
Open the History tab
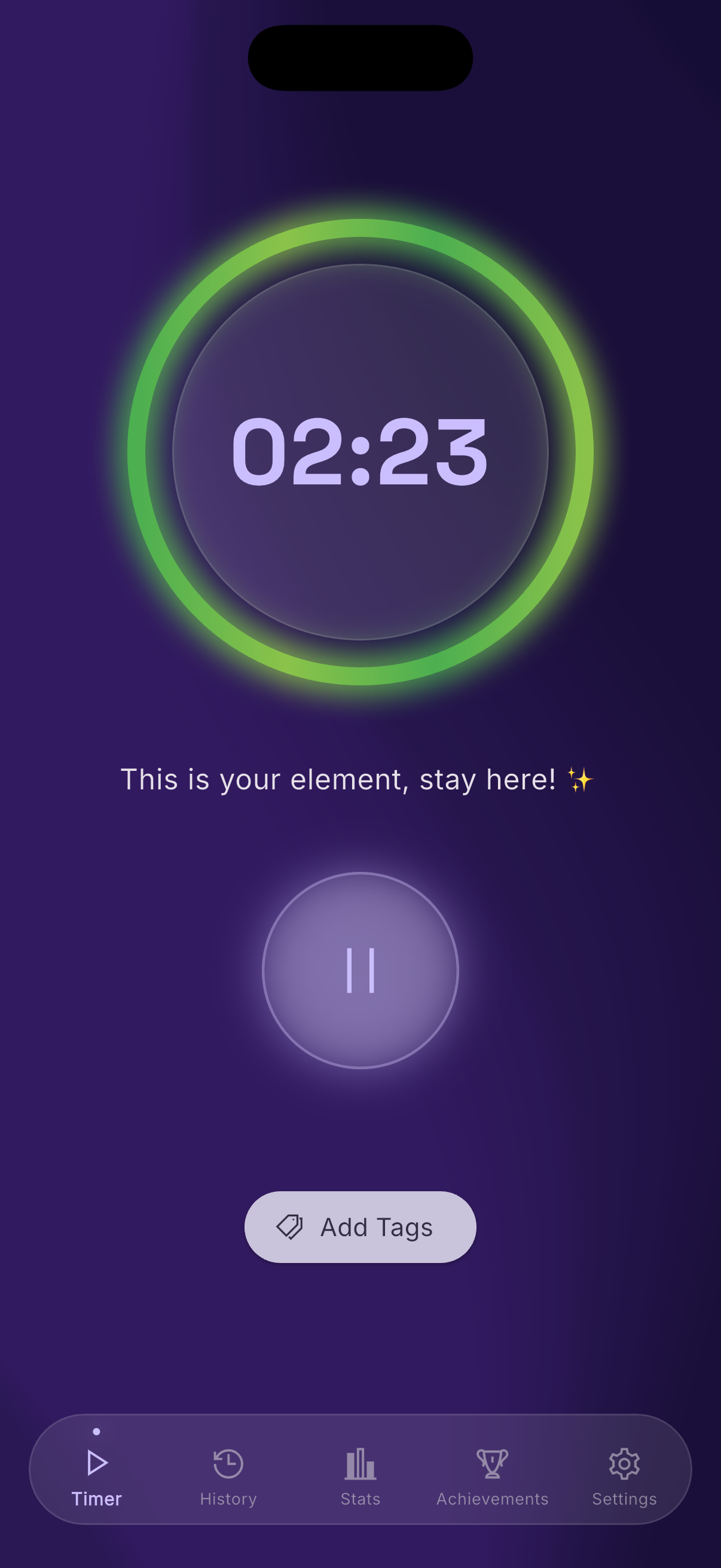228,1474
